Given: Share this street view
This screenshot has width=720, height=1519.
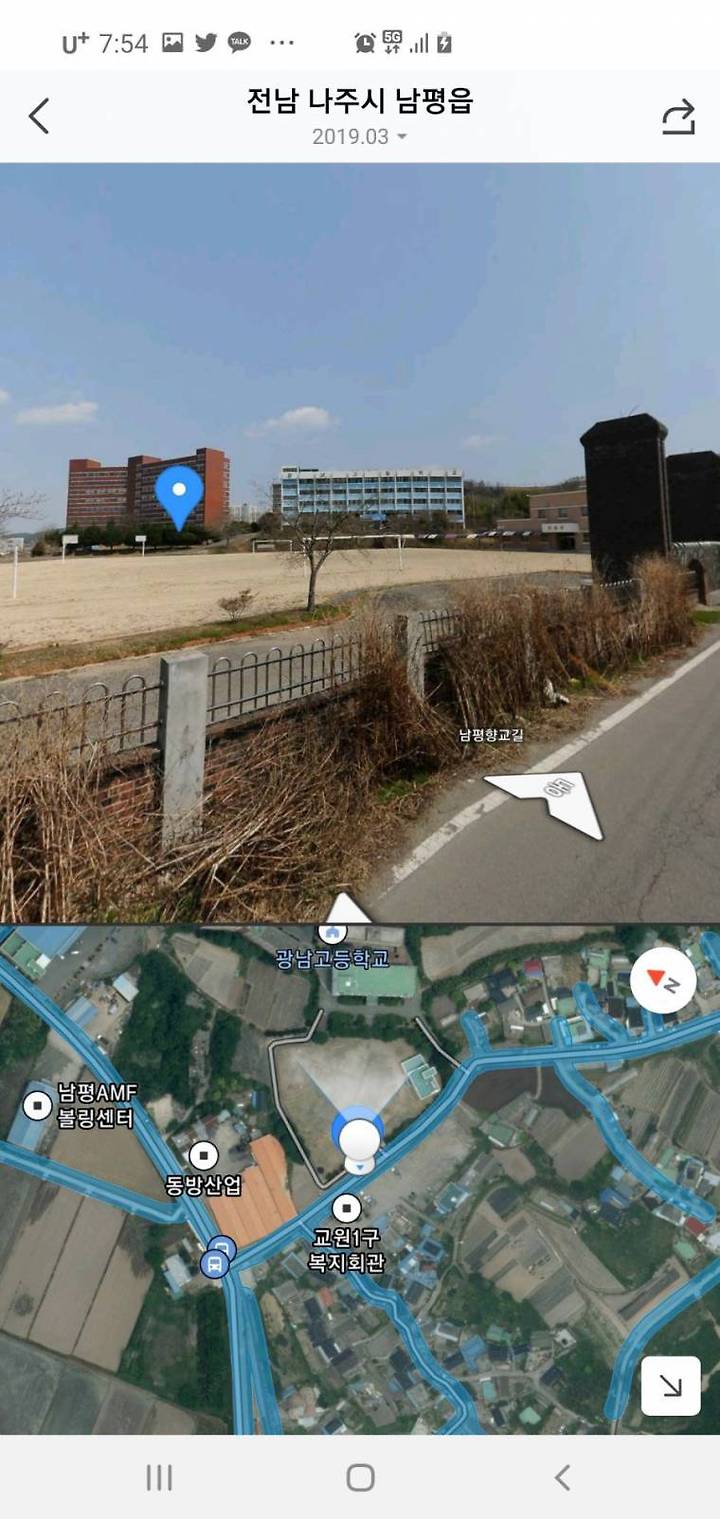Looking at the screenshot, I should (678, 117).
